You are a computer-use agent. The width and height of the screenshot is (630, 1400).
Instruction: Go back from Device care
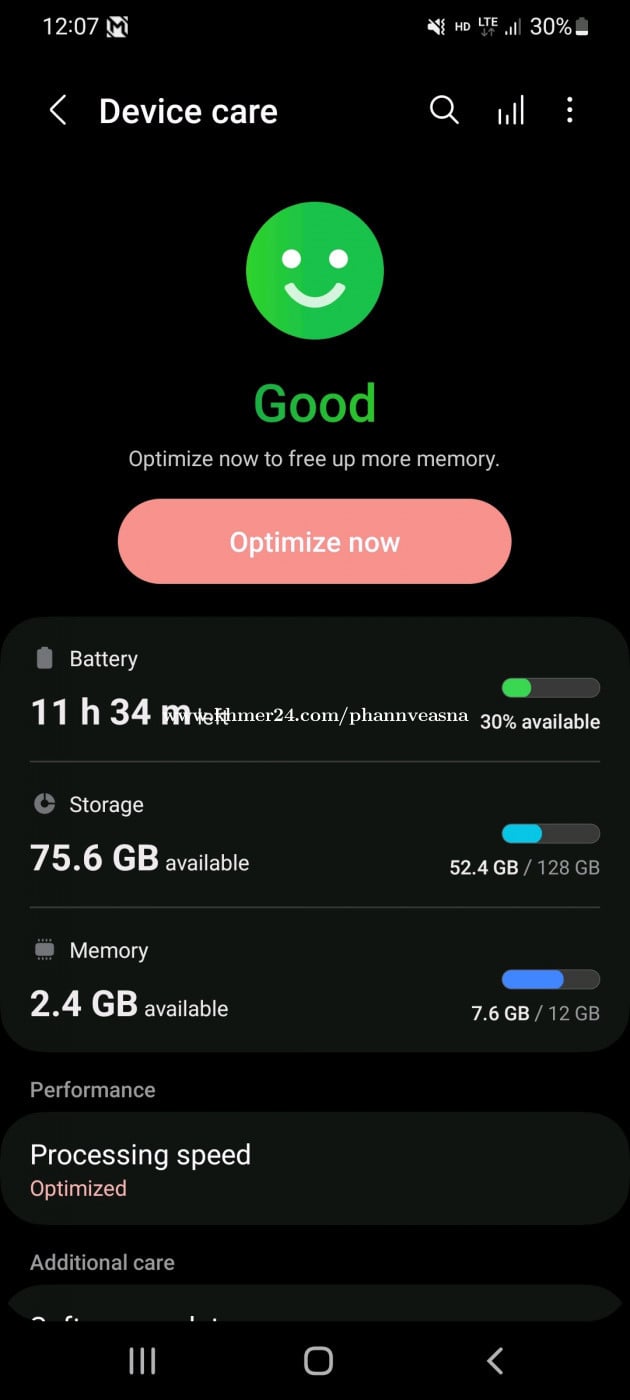pyautogui.click(x=58, y=111)
